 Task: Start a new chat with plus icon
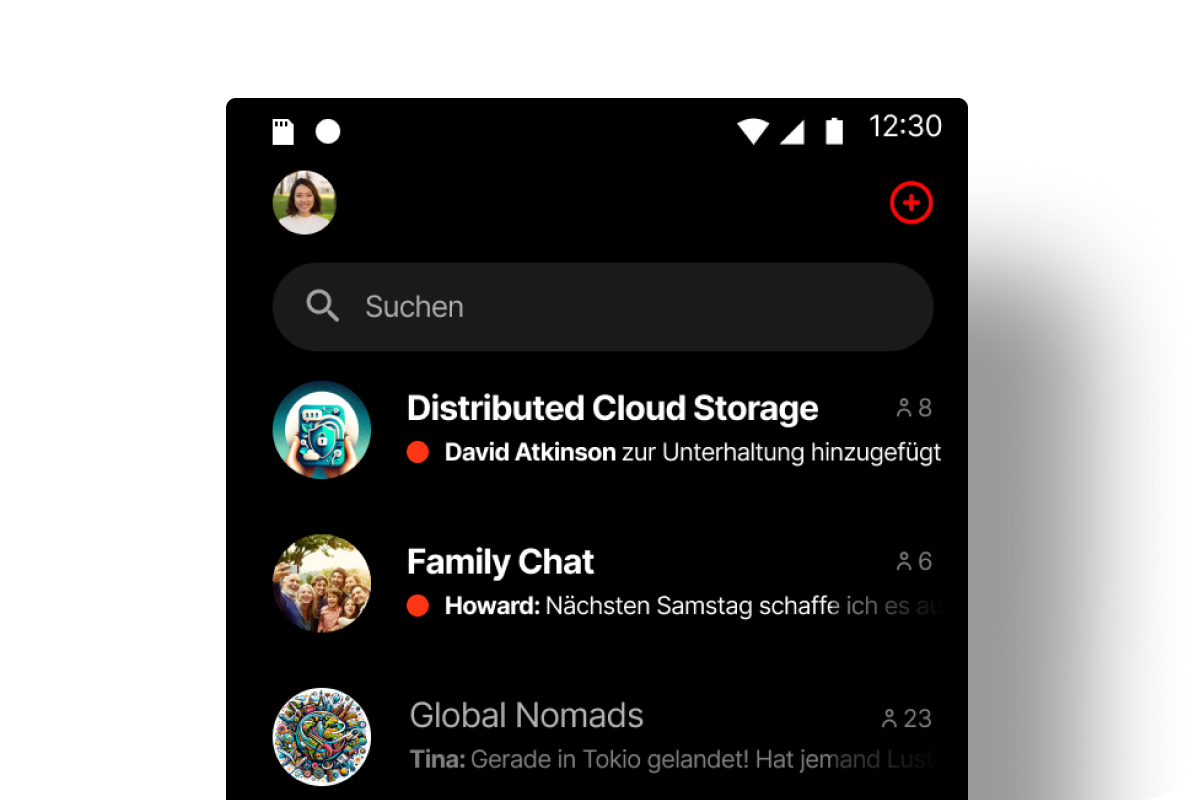coord(911,203)
